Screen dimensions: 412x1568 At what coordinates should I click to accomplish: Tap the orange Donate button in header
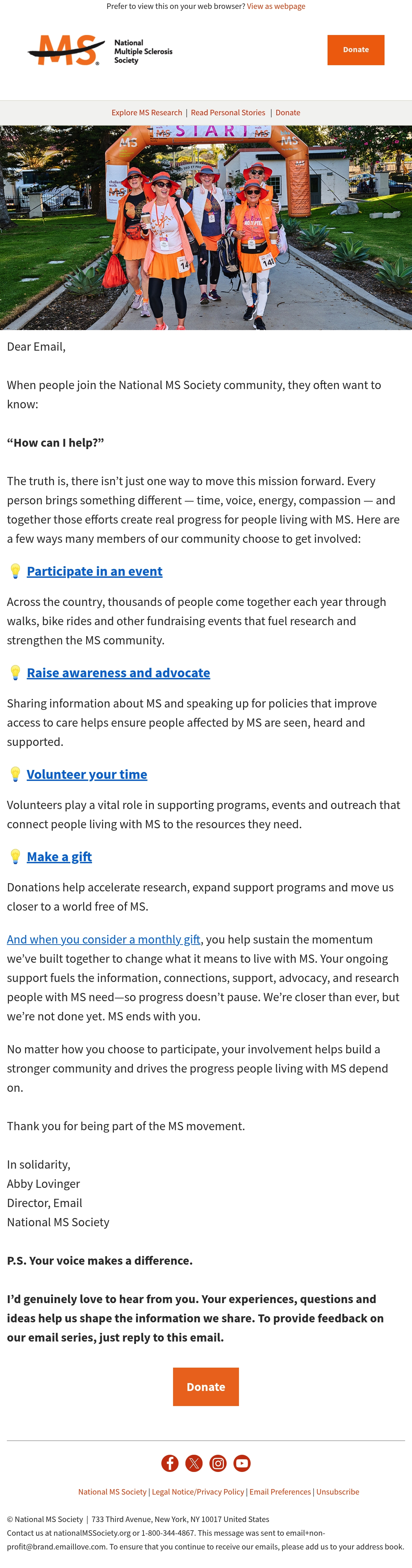355,50
